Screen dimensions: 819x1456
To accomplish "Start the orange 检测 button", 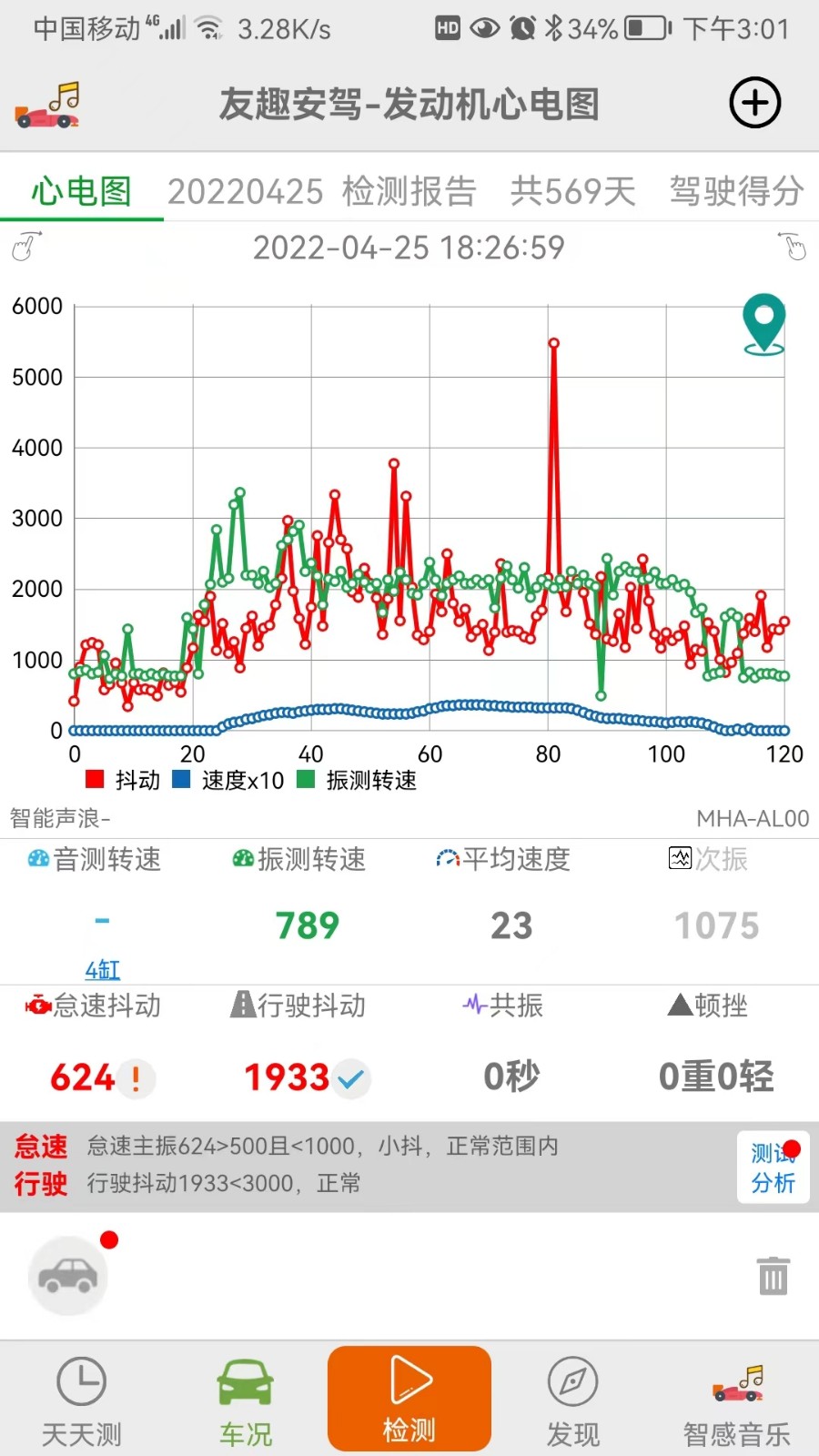I will pyautogui.click(x=409, y=1399).
